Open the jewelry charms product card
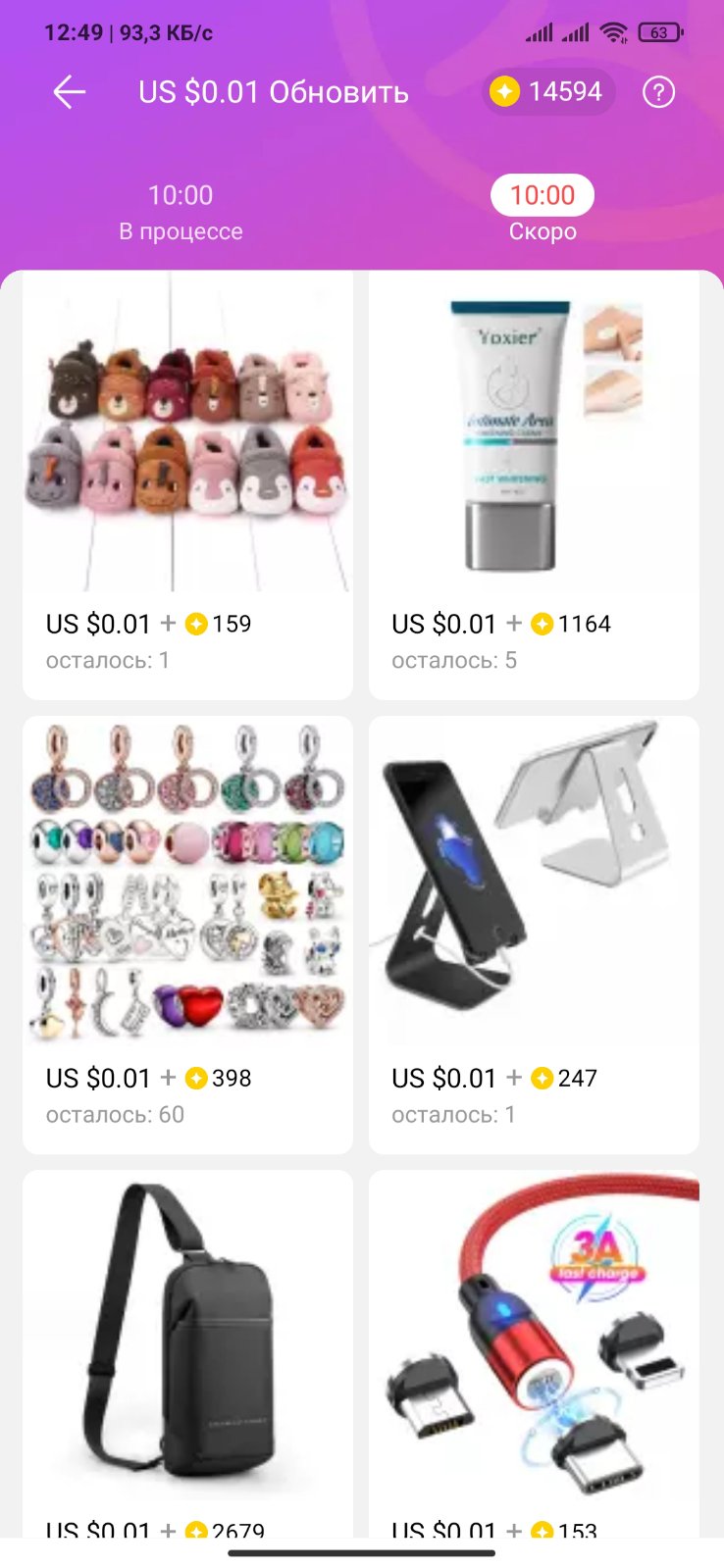The height and width of the screenshot is (1568, 724). 187,934
